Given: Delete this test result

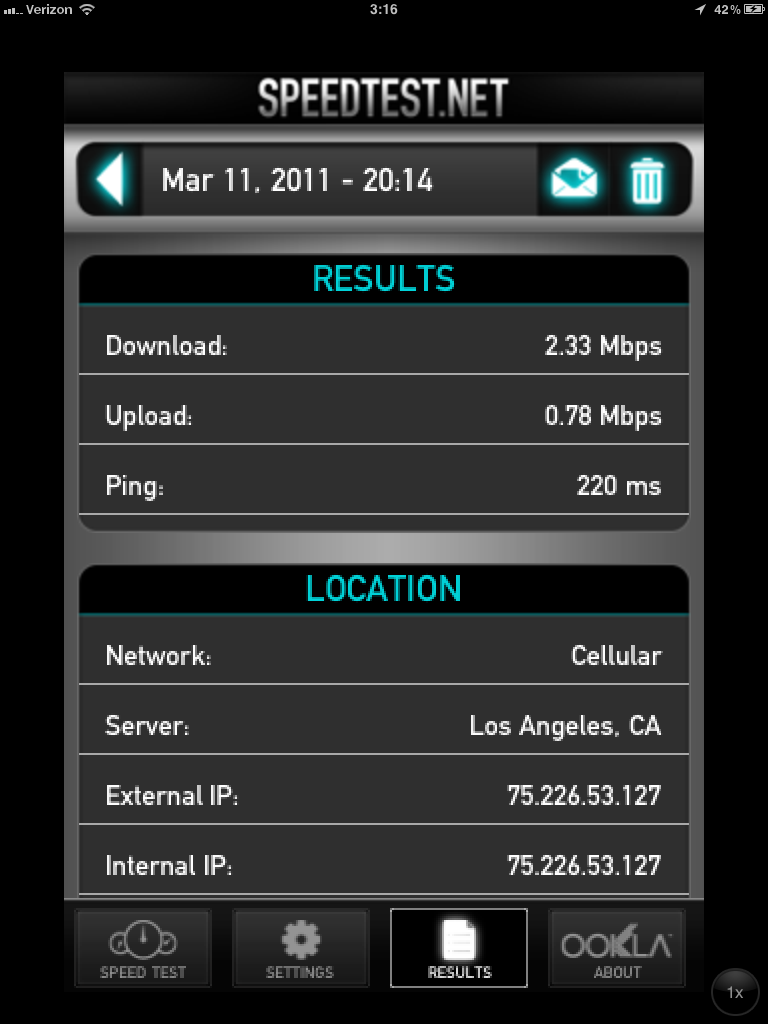Looking at the screenshot, I should click(x=647, y=181).
